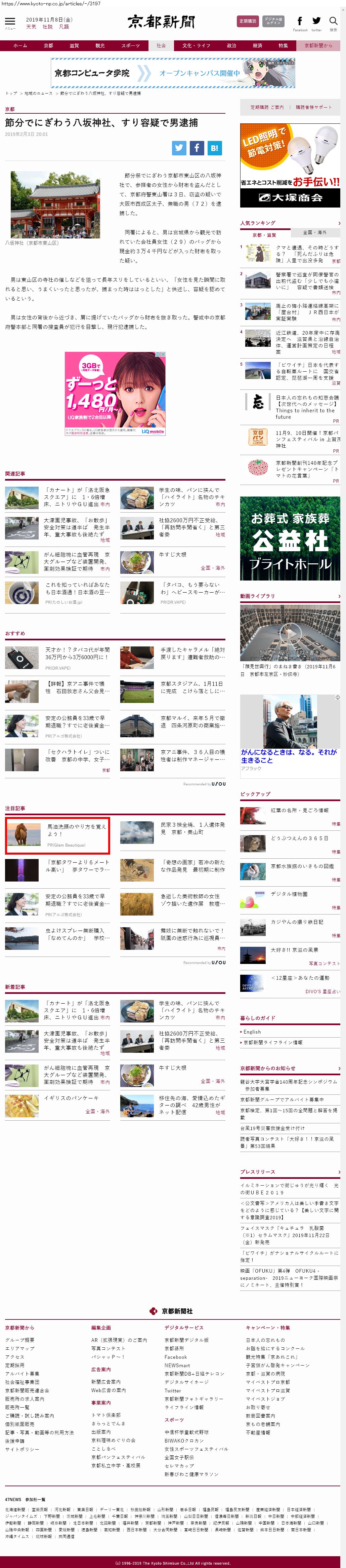Open 紅葉の名所・見ごろ情報 in pickup

pyautogui.click(x=299, y=810)
